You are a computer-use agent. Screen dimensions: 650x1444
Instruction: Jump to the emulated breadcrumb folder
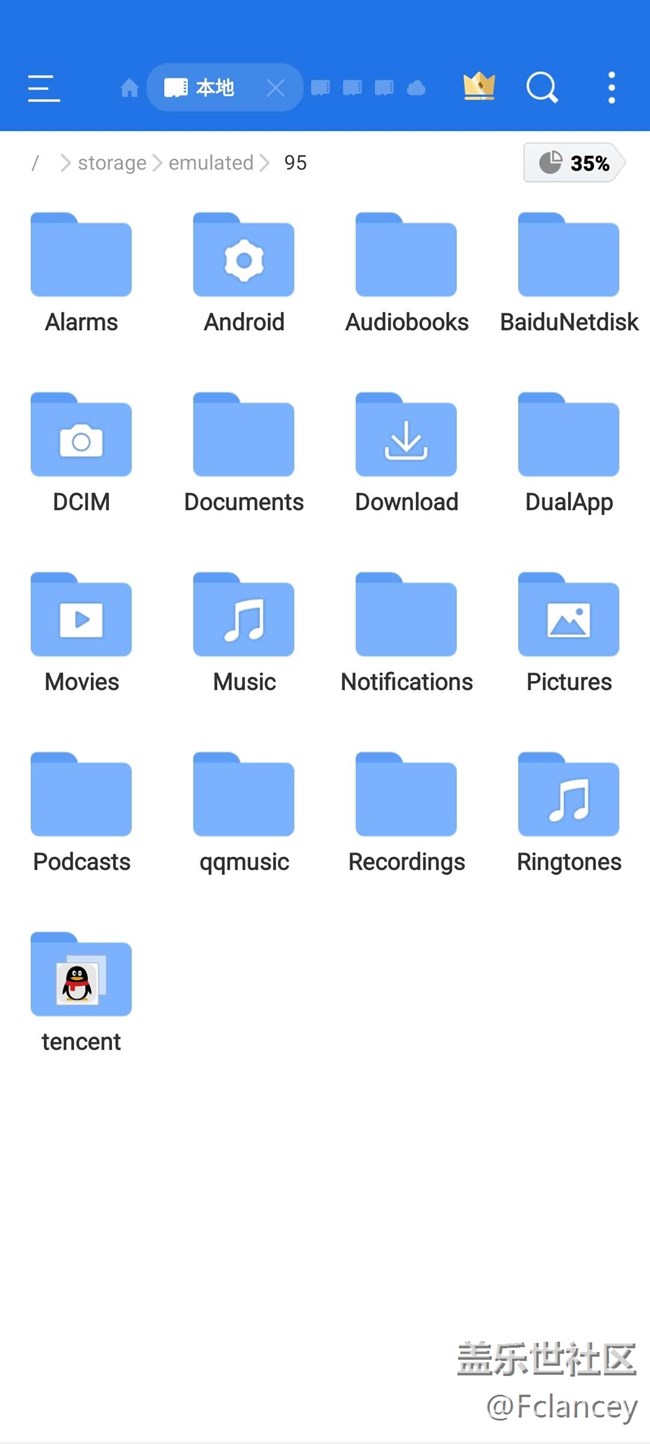(x=210, y=163)
